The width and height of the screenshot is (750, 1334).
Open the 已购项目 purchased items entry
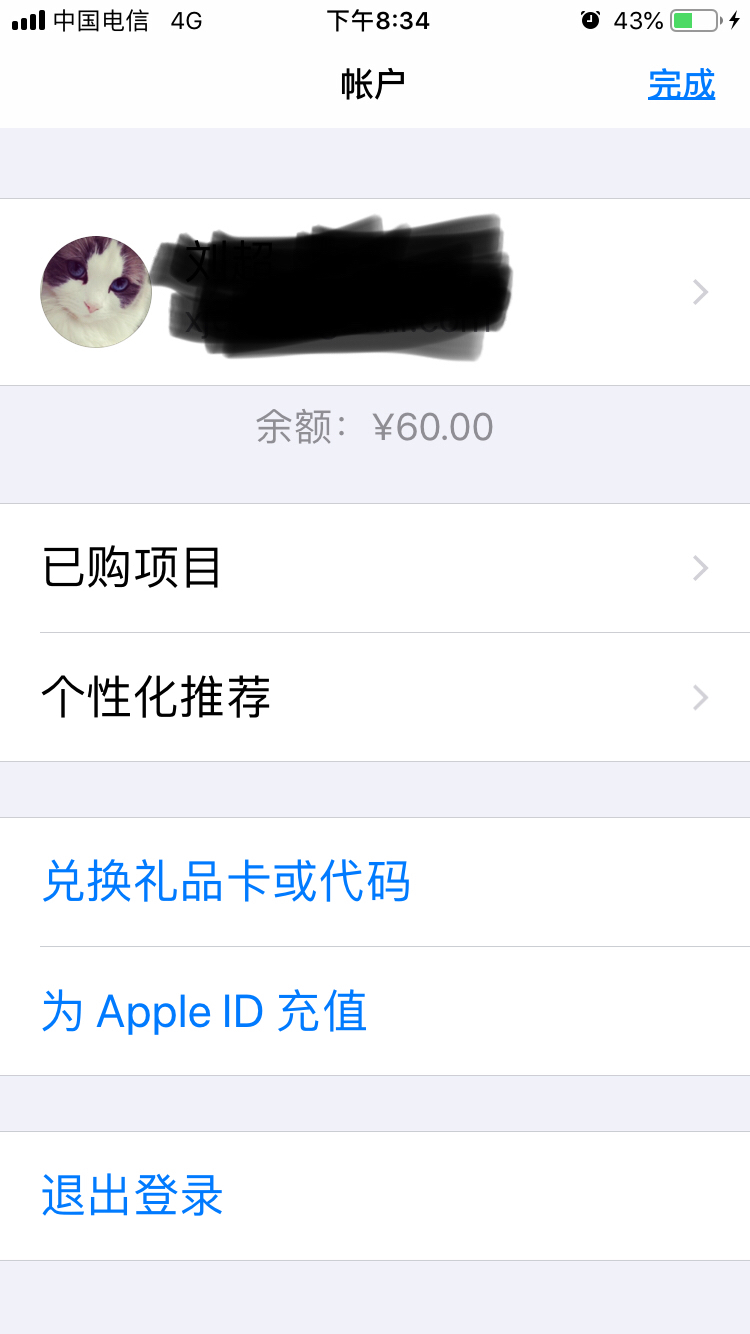point(128,568)
